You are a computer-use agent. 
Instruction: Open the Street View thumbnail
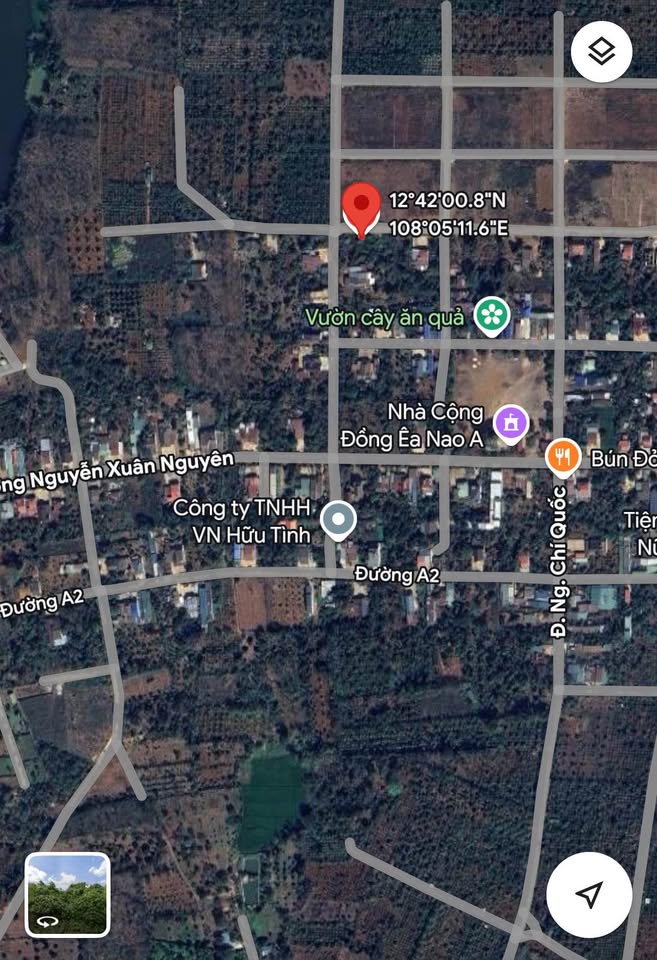(68, 894)
